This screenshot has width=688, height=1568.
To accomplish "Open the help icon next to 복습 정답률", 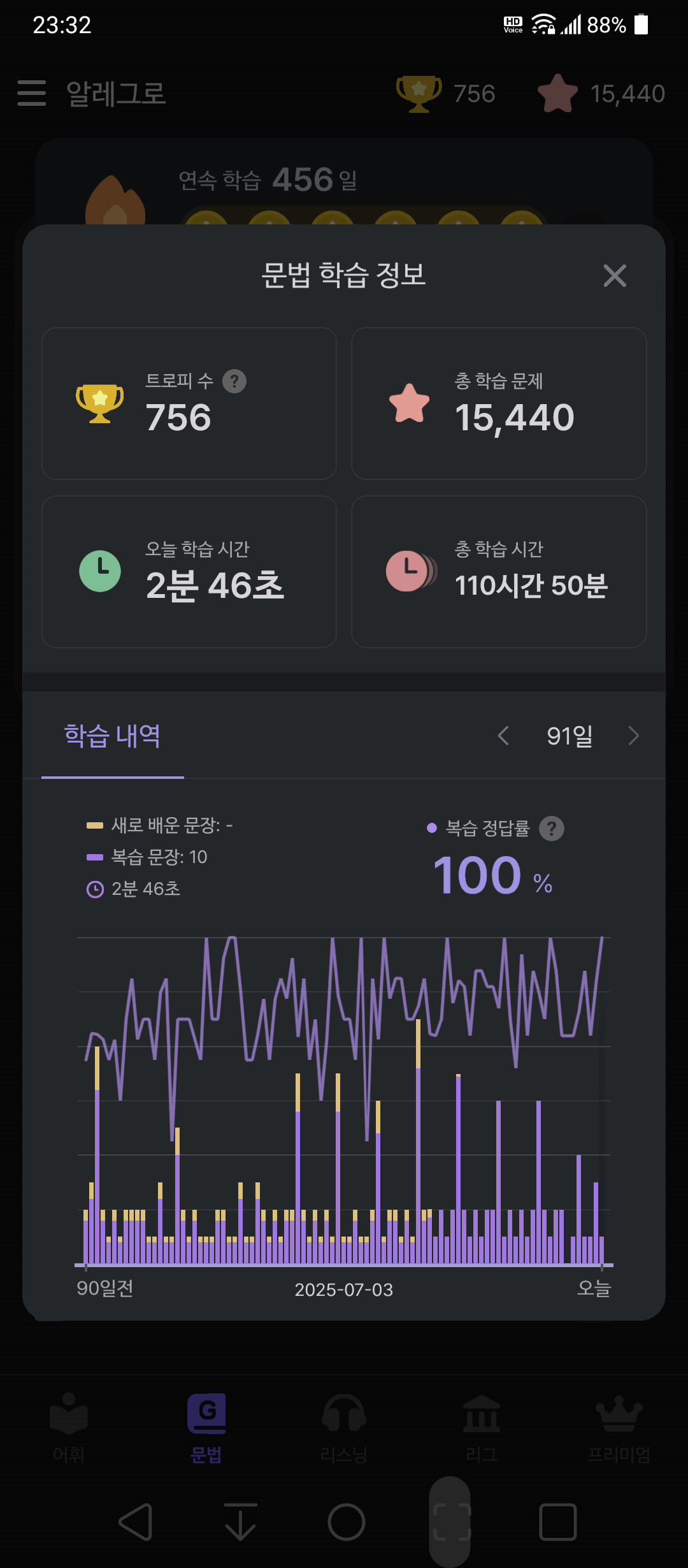I will (x=552, y=829).
